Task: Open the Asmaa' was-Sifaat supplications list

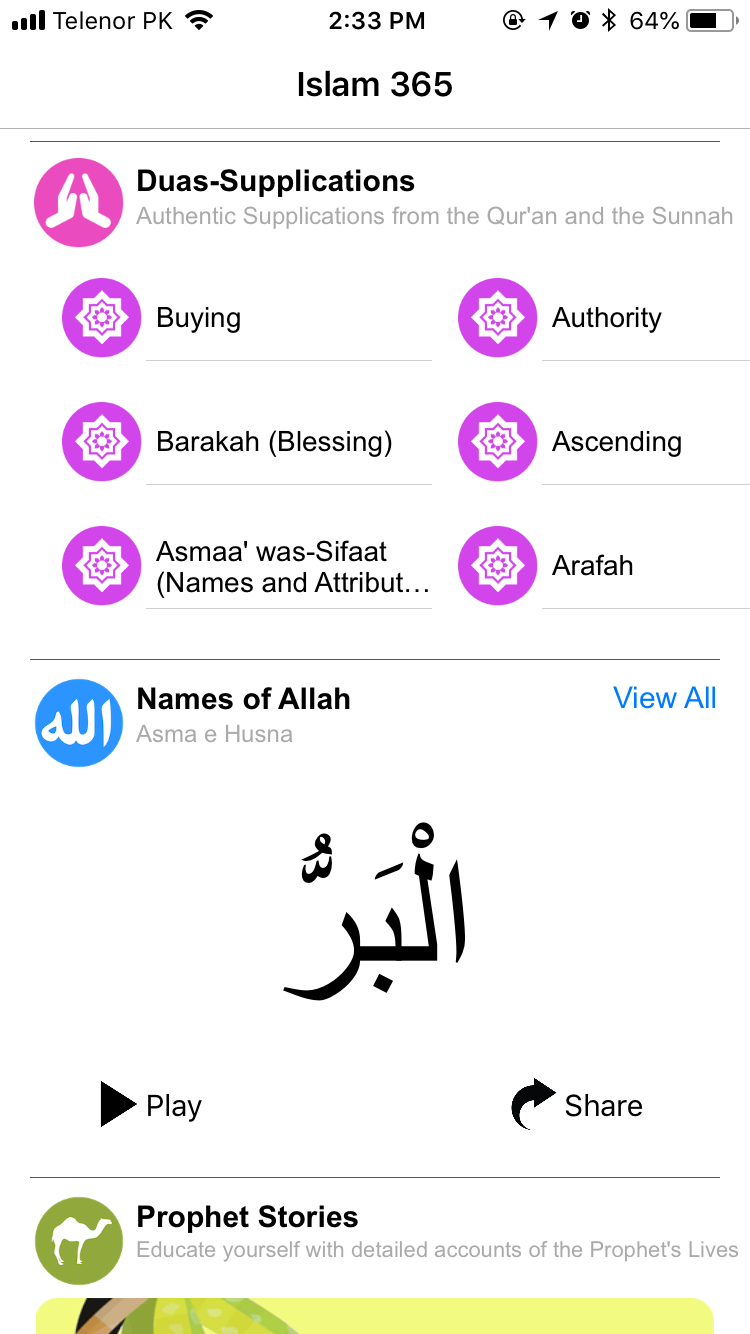Action: tap(289, 565)
